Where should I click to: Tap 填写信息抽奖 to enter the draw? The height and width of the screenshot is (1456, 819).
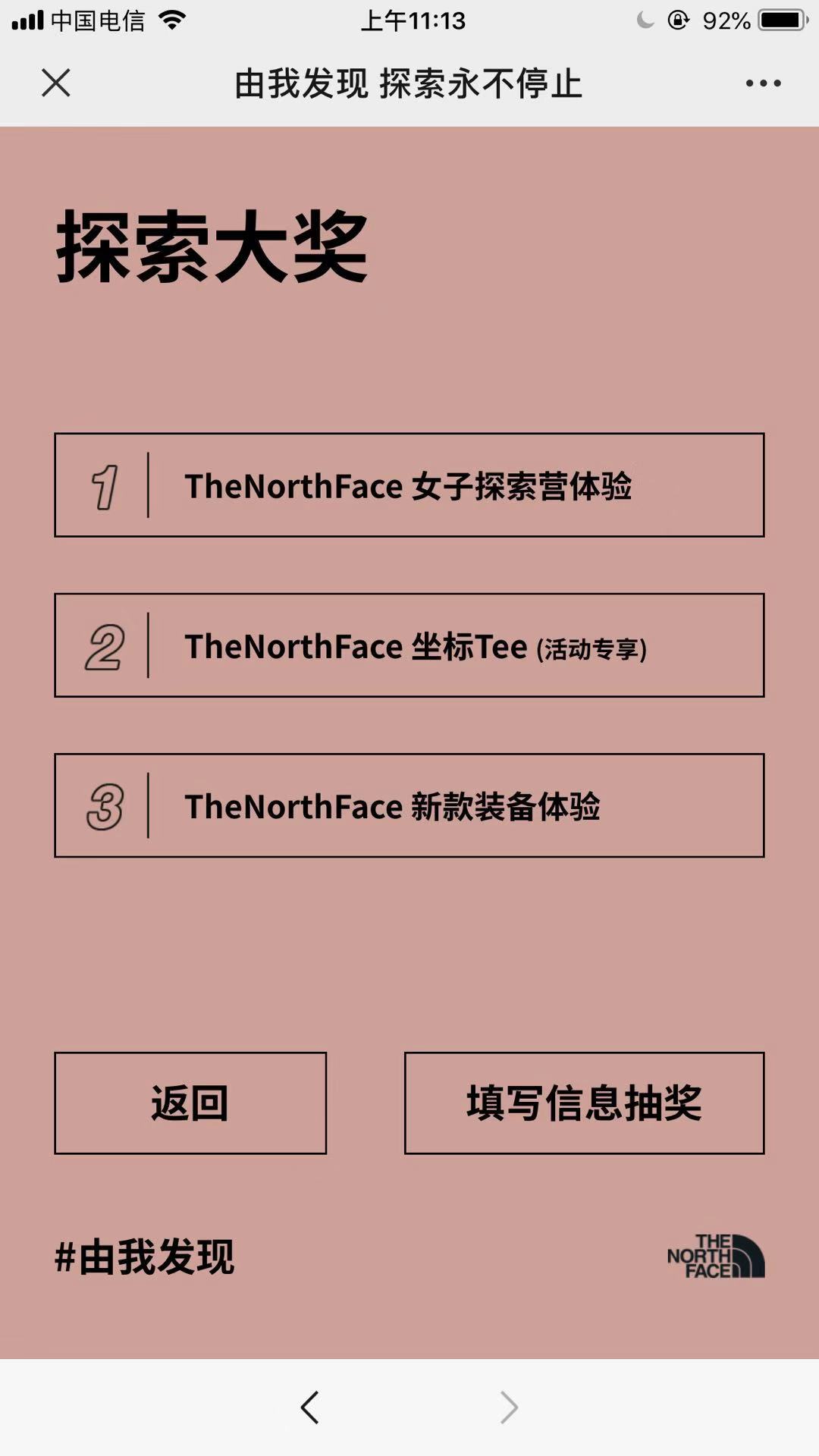tap(584, 1103)
